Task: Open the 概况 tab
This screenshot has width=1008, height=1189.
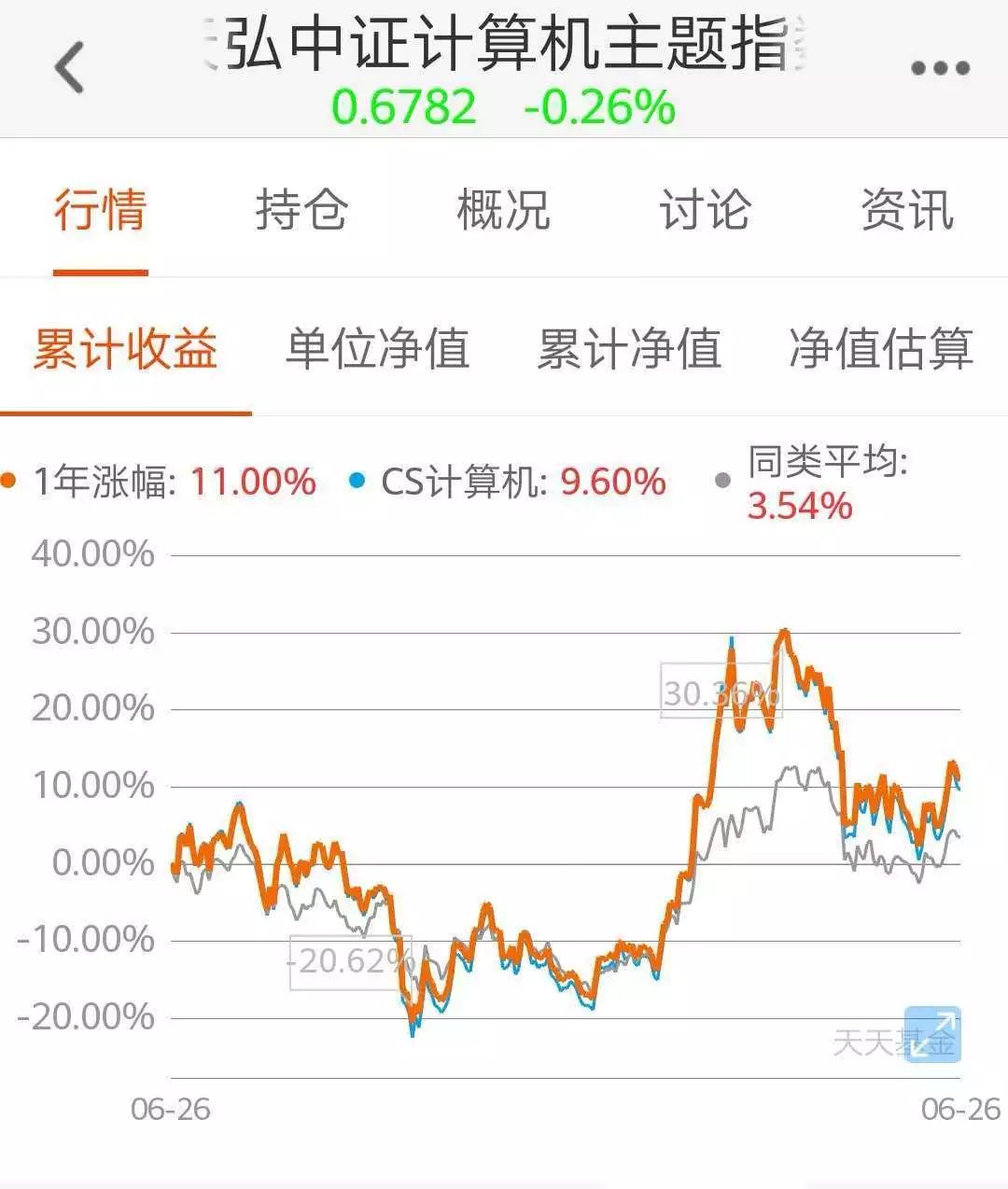Action: [504, 212]
